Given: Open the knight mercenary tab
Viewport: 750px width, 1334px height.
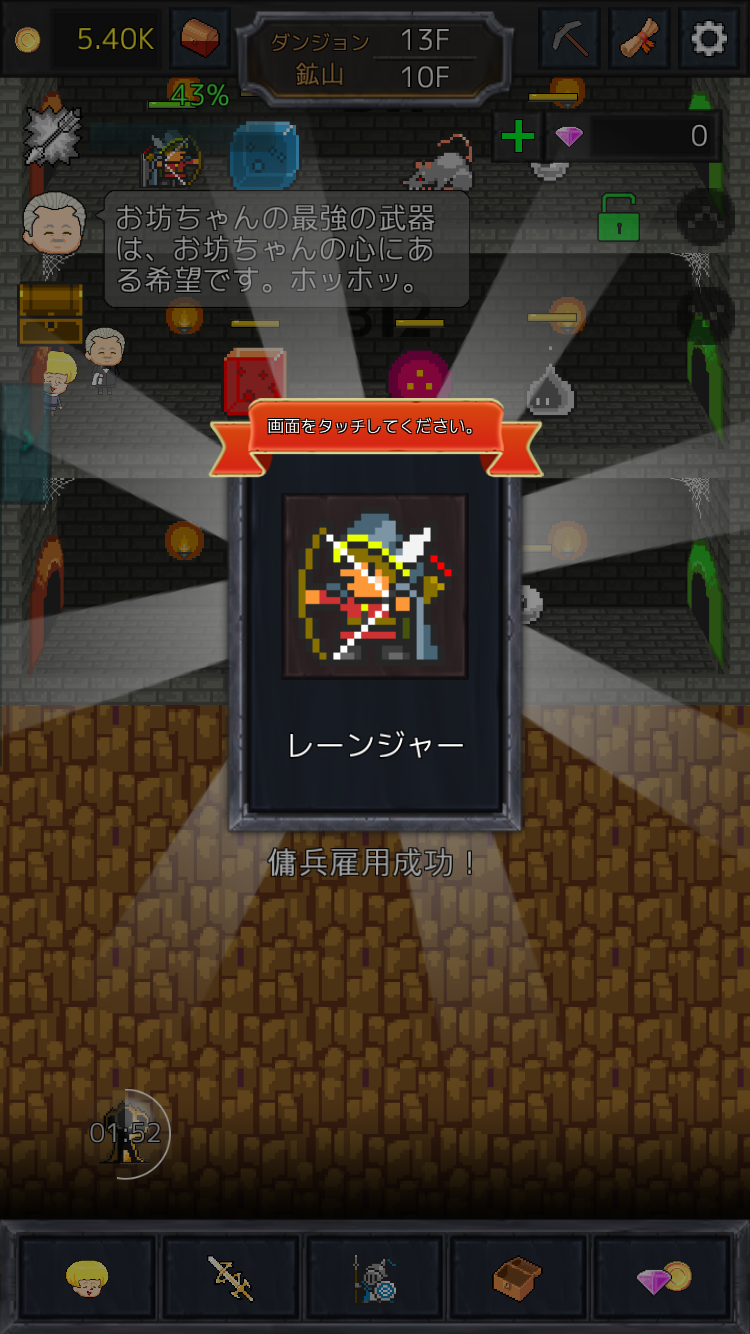Looking at the screenshot, I should [x=374, y=1277].
